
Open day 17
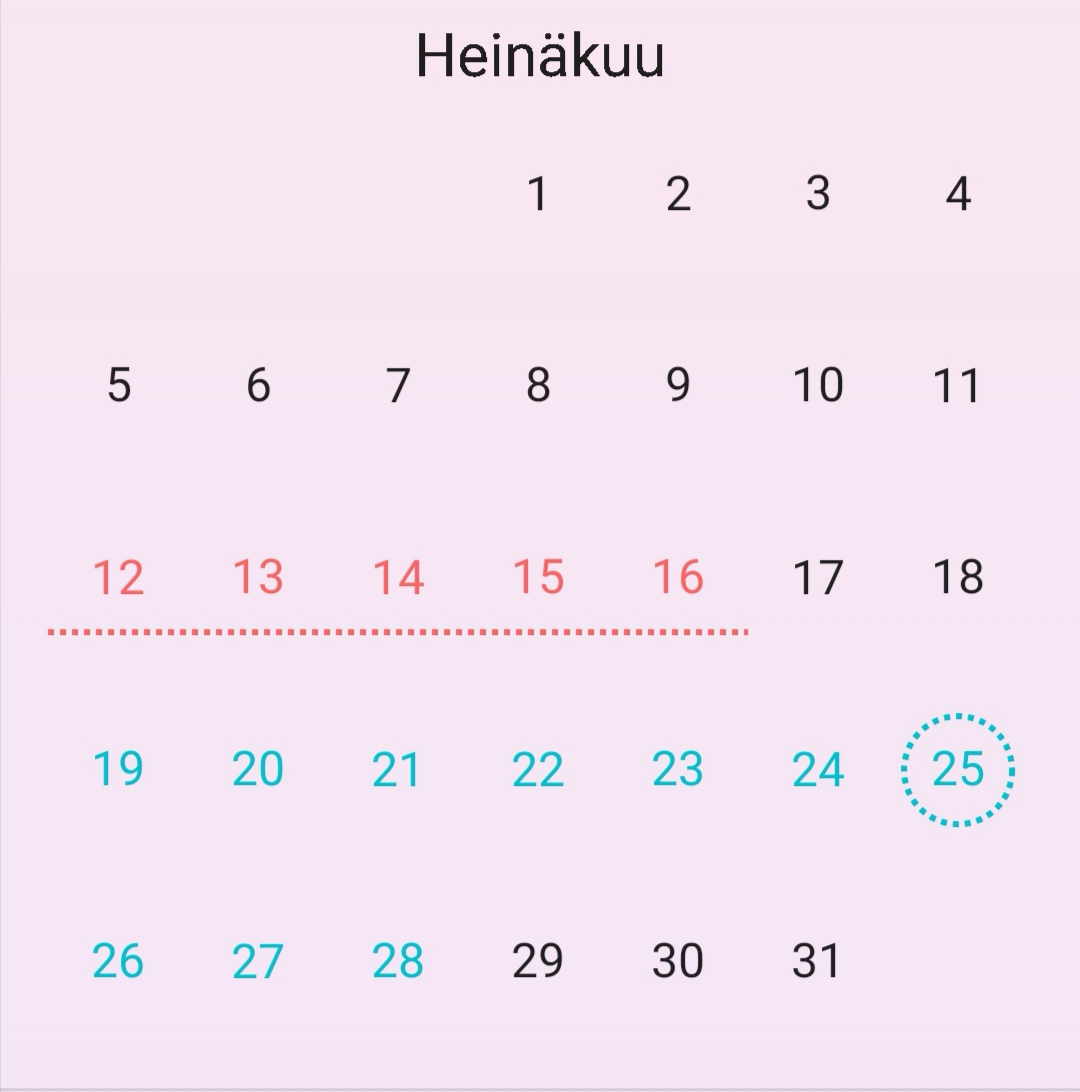tap(818, 578)
